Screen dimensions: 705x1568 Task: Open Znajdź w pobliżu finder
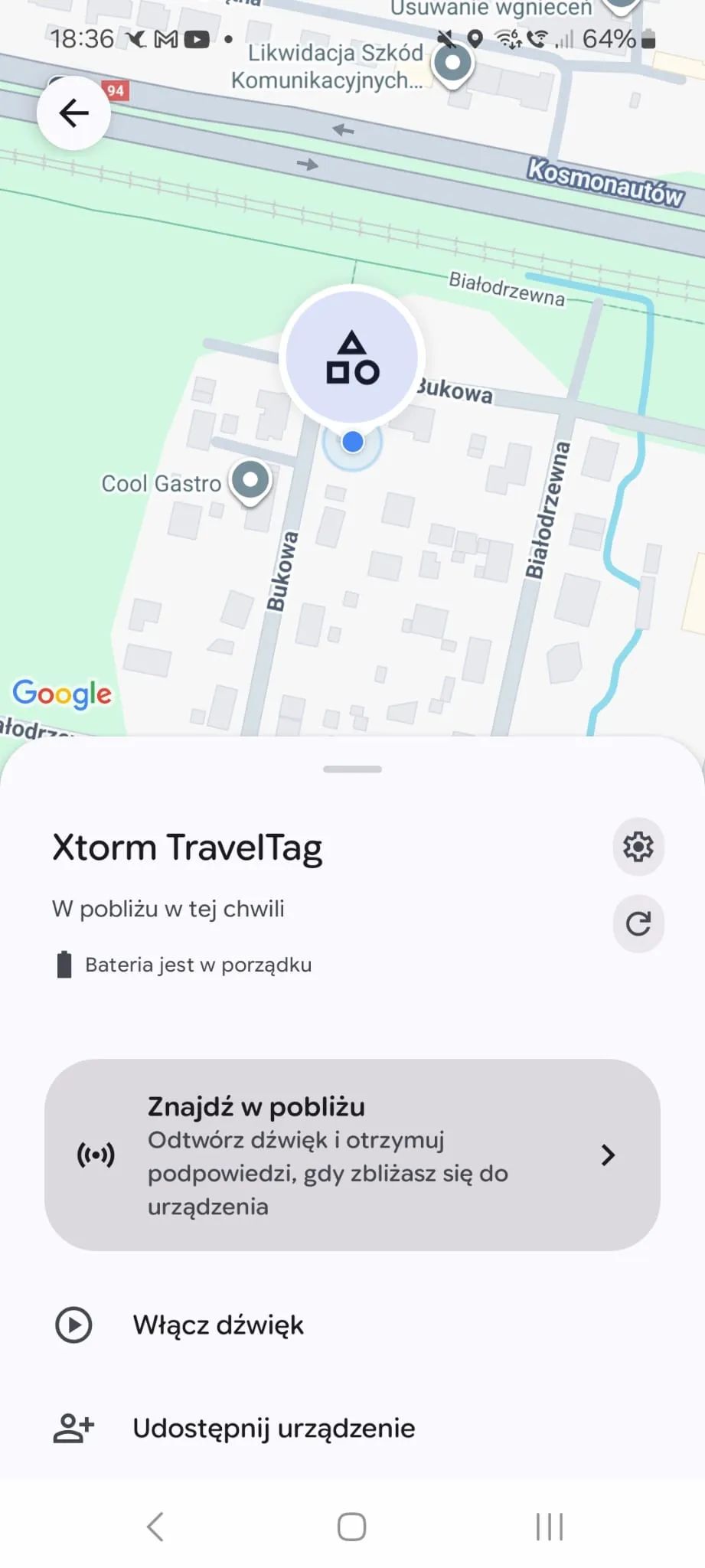coord(352,1155)
